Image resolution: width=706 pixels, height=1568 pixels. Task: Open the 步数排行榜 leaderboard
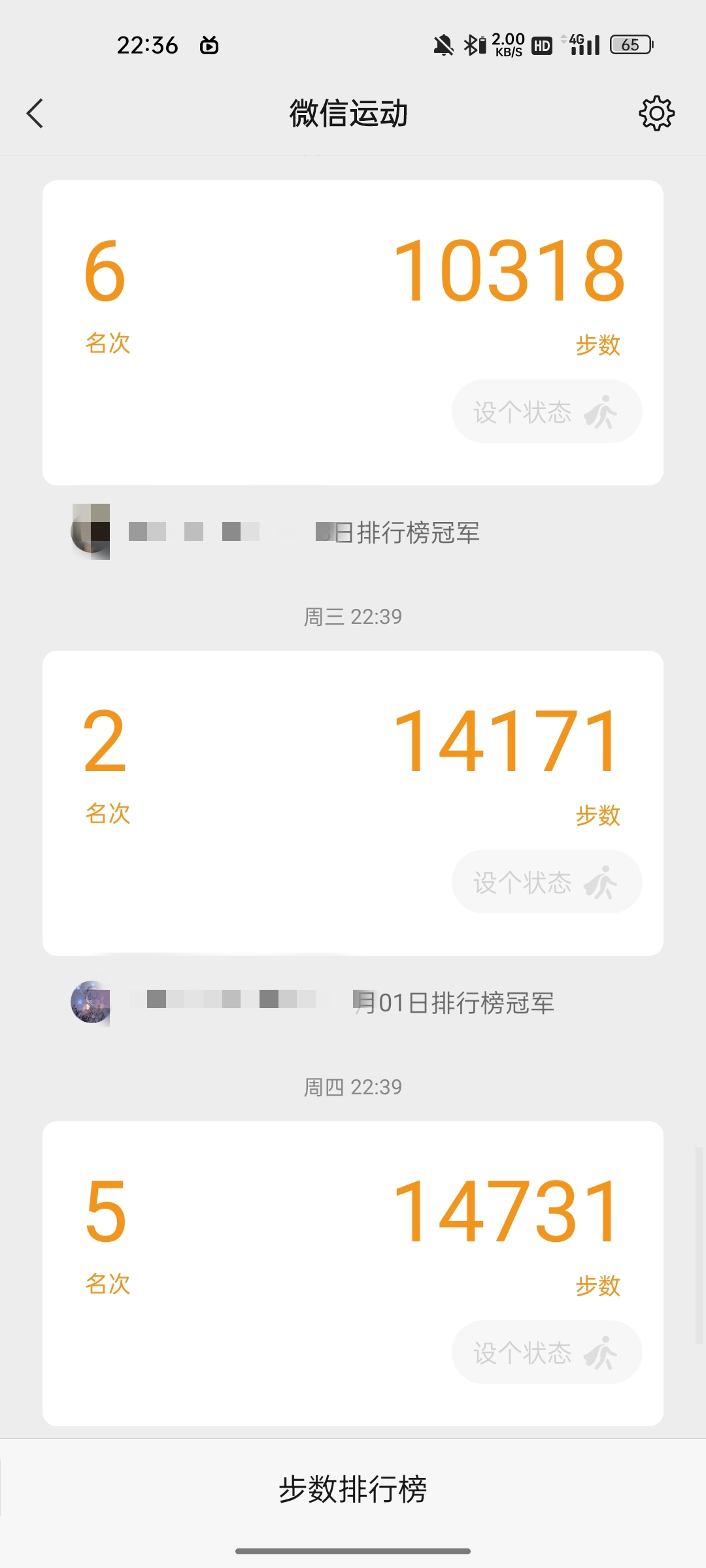(x=353, y=1490)
